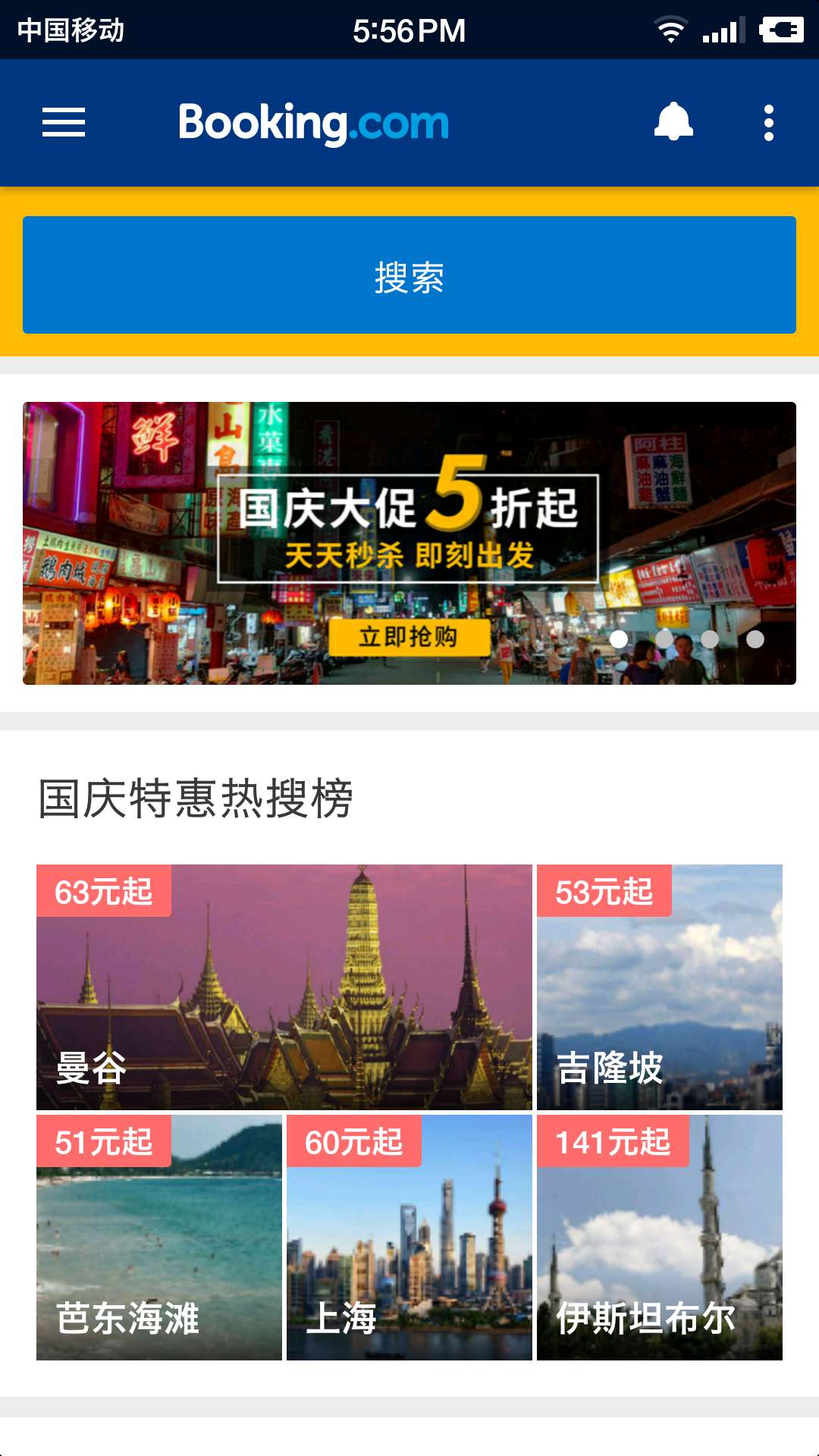
Task: Open the 曼谷 destination card
Action: coord(284,987)
